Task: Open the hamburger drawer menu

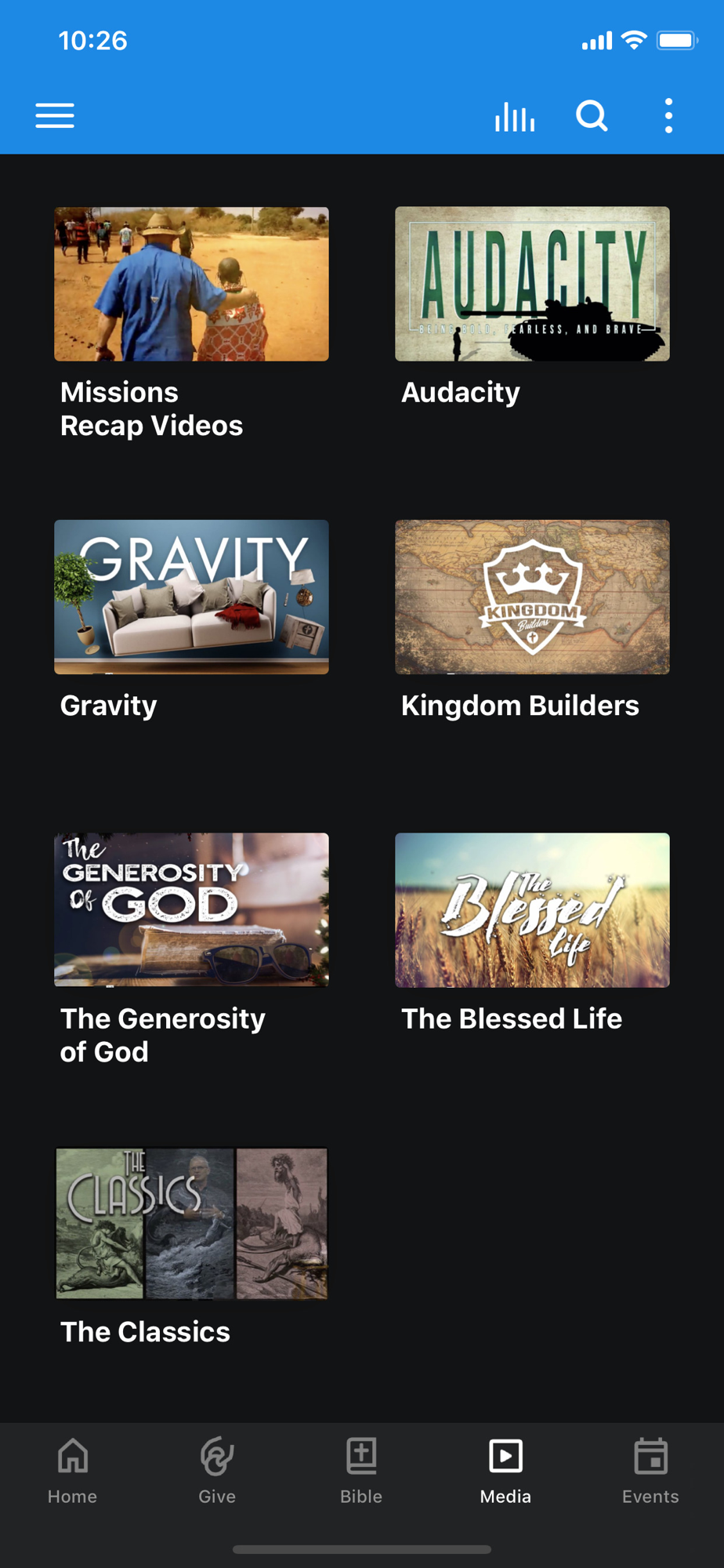Action: (x=55, y=116)
